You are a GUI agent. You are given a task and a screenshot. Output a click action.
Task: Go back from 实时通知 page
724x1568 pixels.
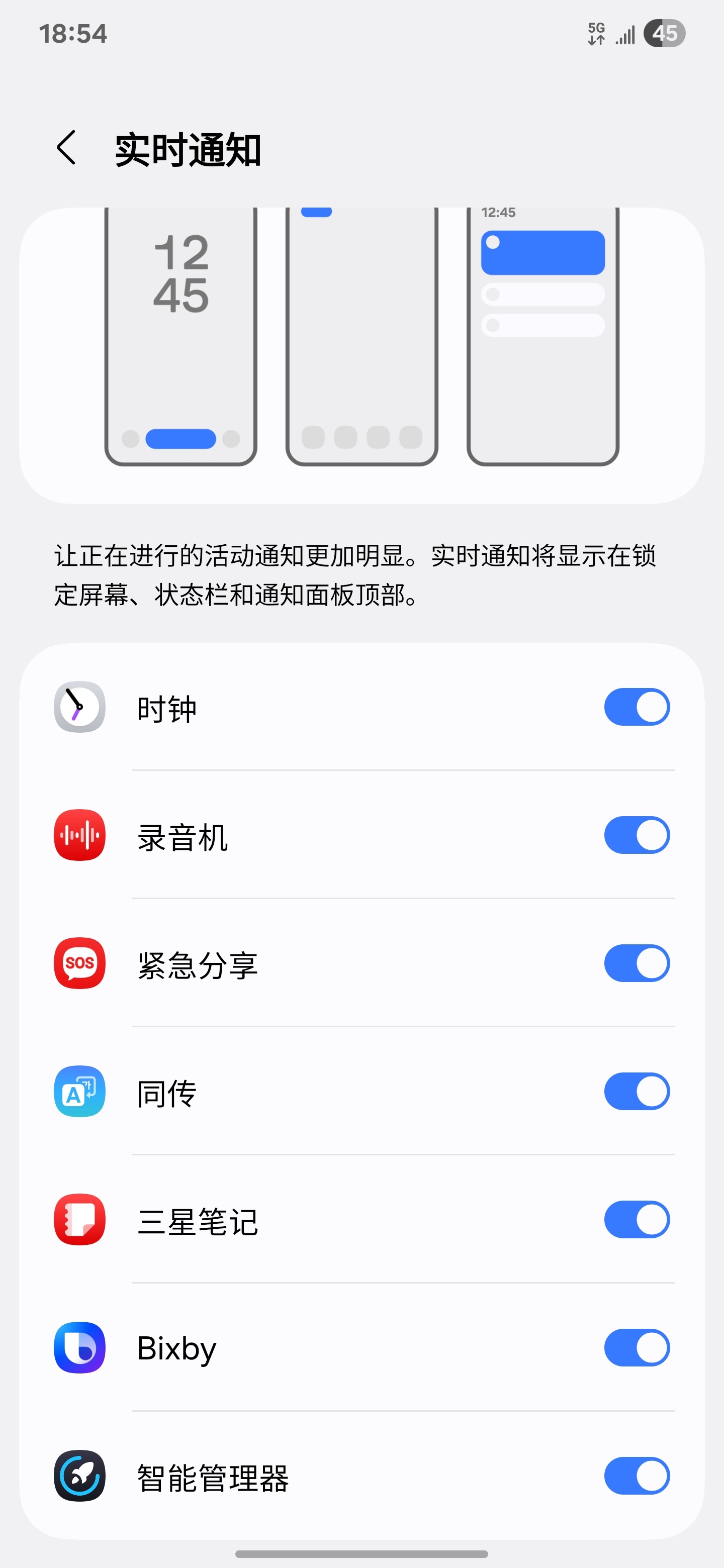(66, 148)
